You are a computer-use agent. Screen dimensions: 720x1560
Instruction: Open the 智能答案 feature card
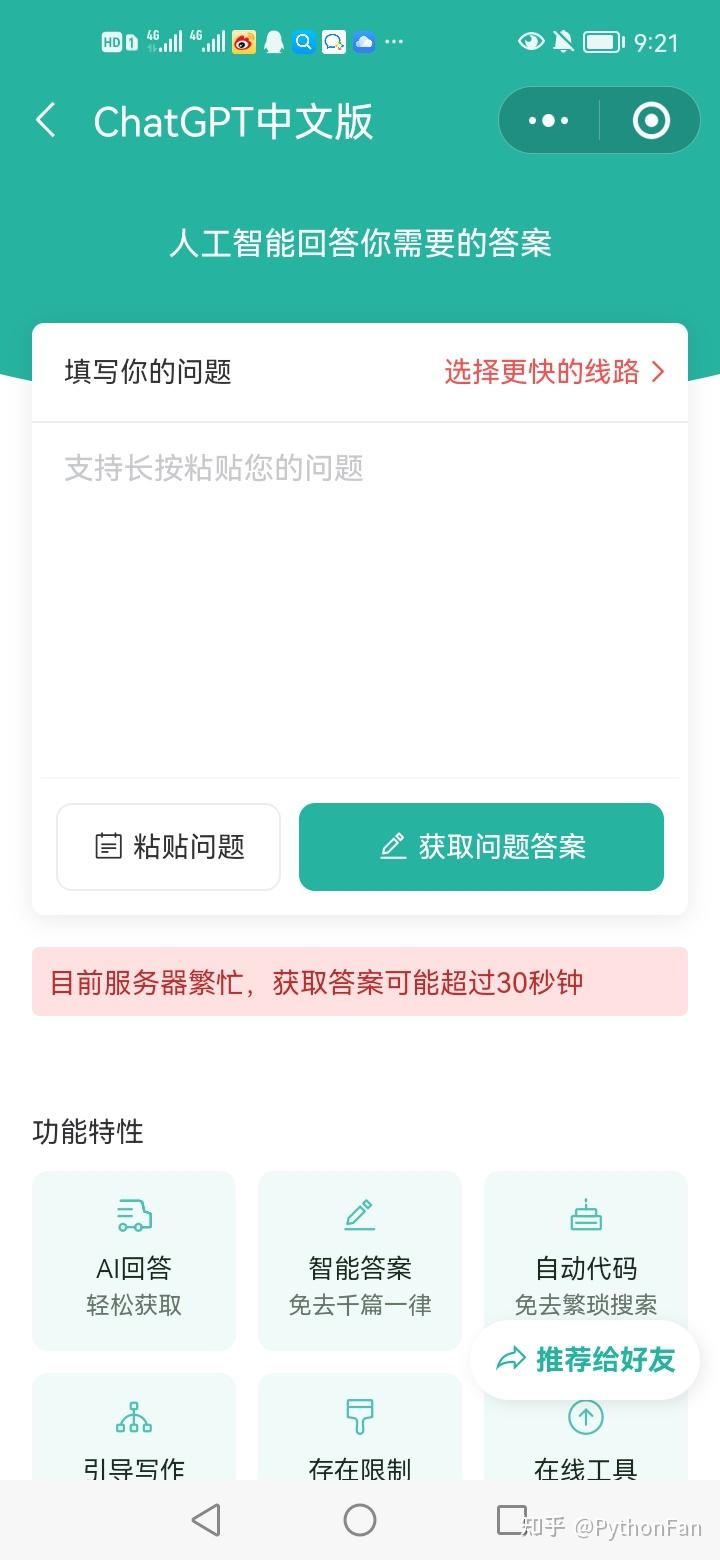[x=360, y=1260]
